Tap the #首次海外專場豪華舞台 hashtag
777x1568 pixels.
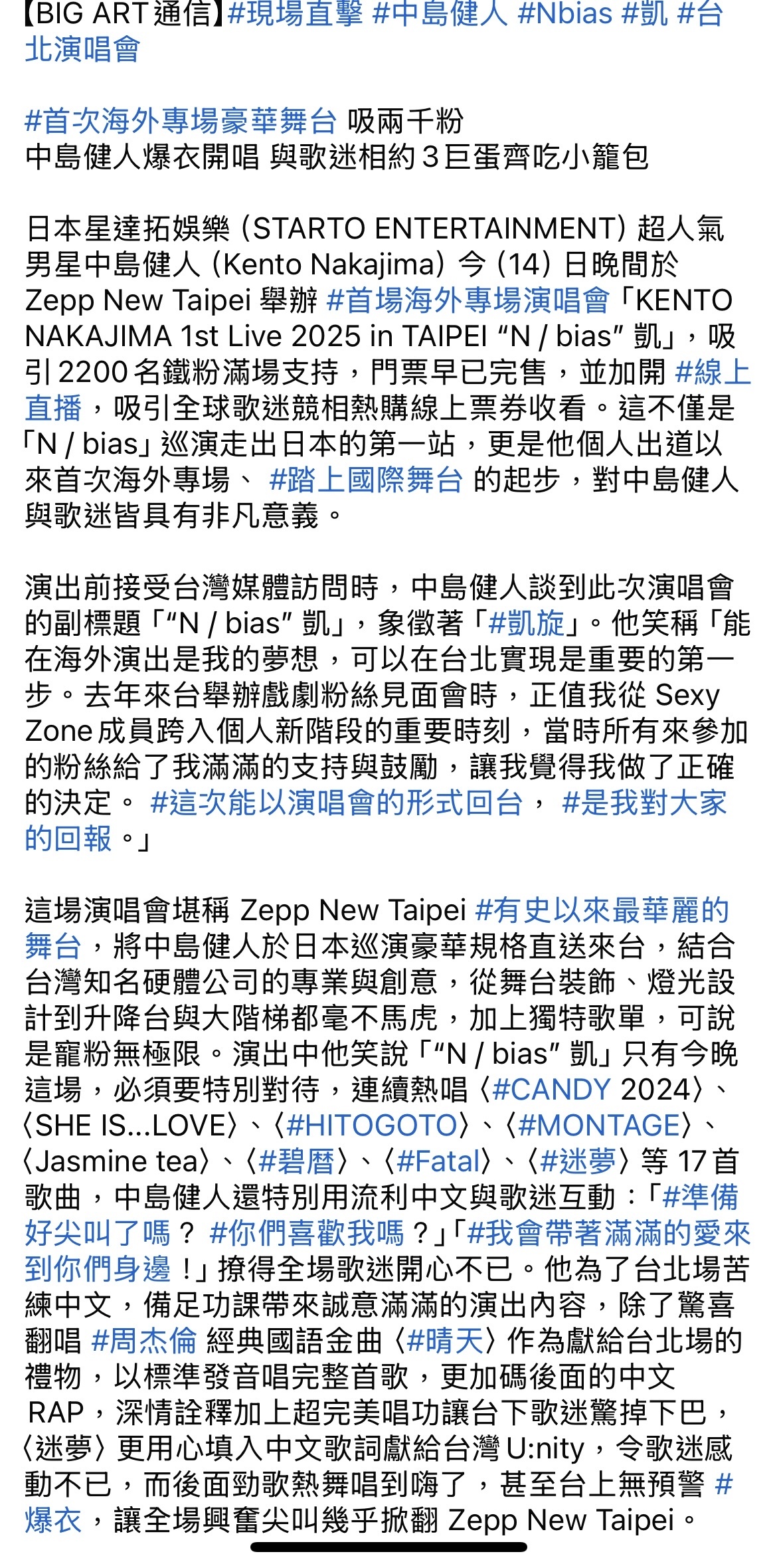pyautogui.click(x=181, y=121)
